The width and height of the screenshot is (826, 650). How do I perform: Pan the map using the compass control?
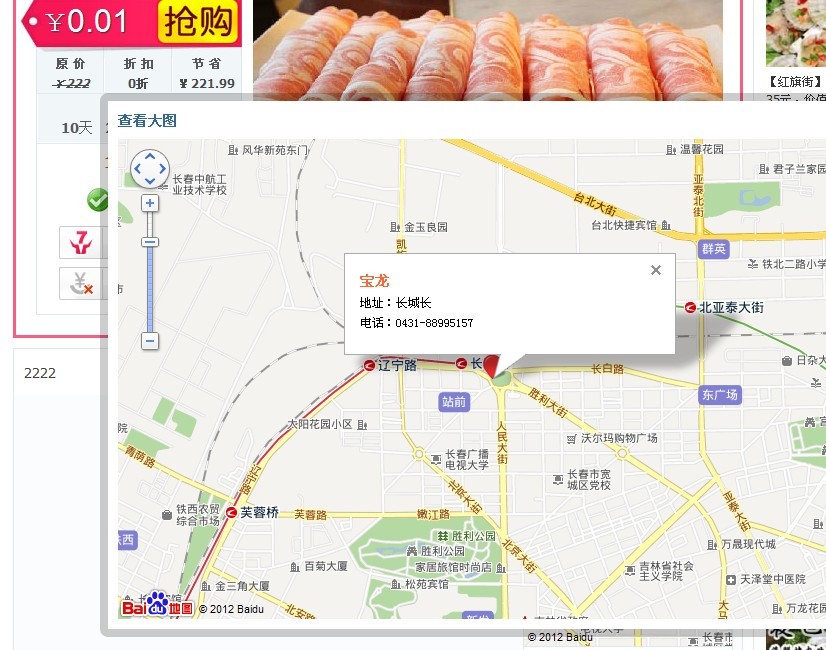coord(150,168)
